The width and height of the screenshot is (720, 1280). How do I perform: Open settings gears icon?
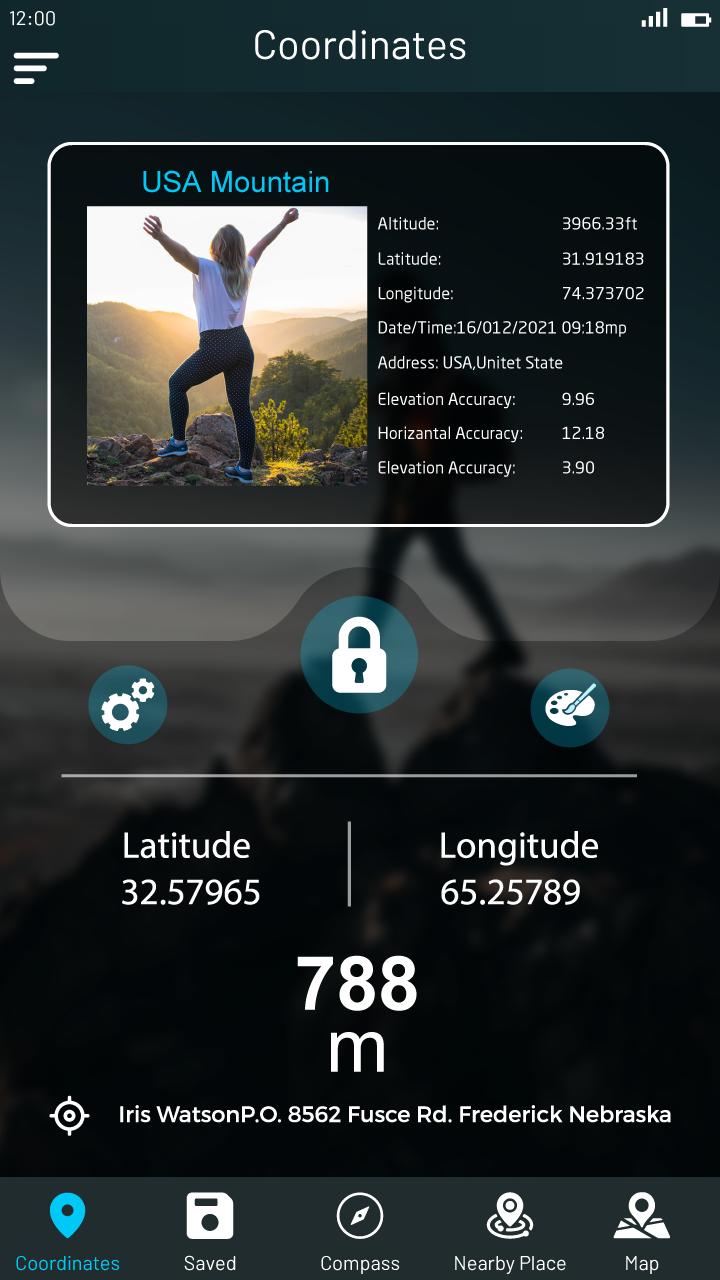(x=128, y=706)
